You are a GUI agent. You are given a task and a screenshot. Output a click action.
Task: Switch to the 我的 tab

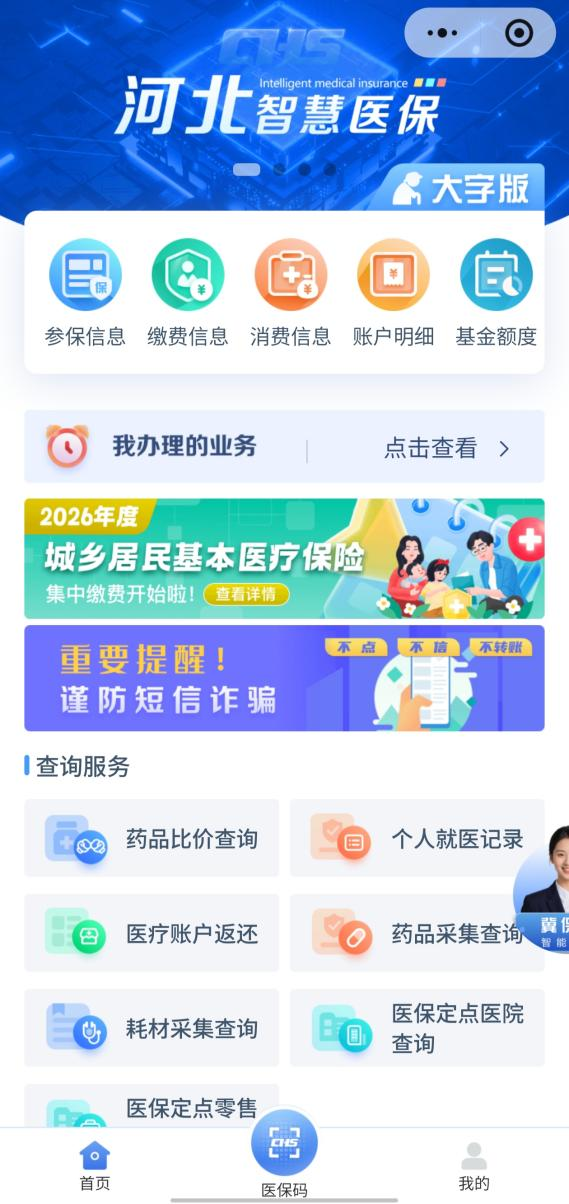tap(474, 1166)
